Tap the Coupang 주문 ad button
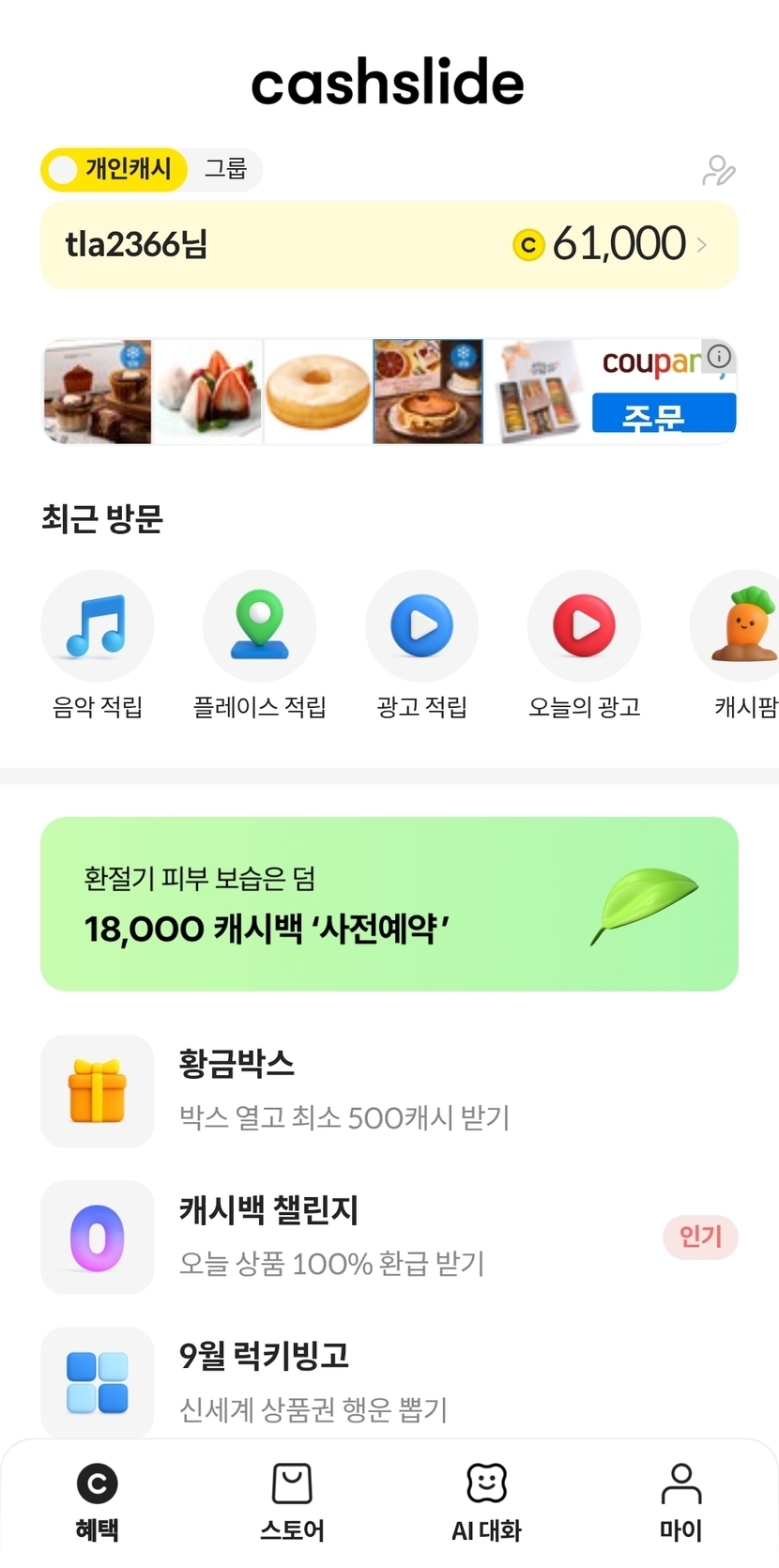The width and height of the screenshot is (779, 1568). 664,414
